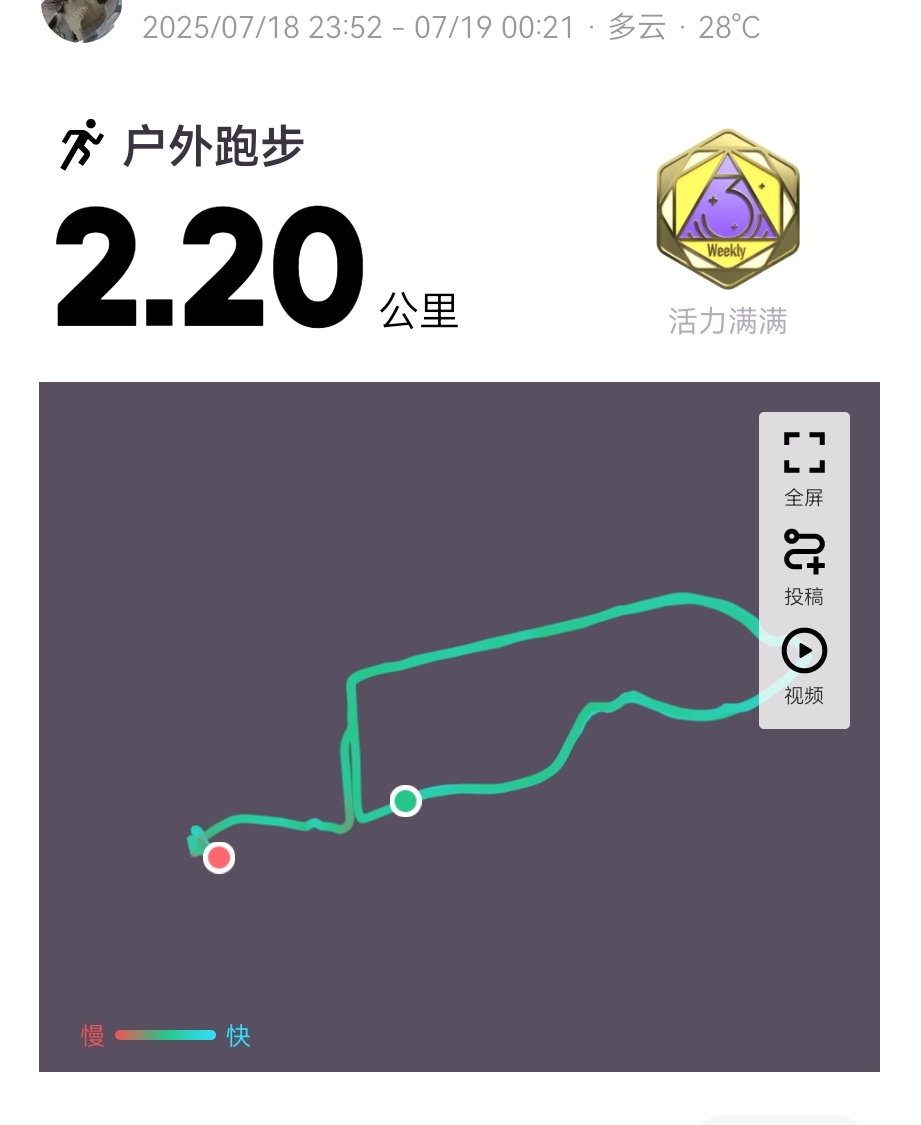This screenshot has width=921, height=1125.
Task: Tap the 投稿 submit route button
Action: tap(804, 565)
